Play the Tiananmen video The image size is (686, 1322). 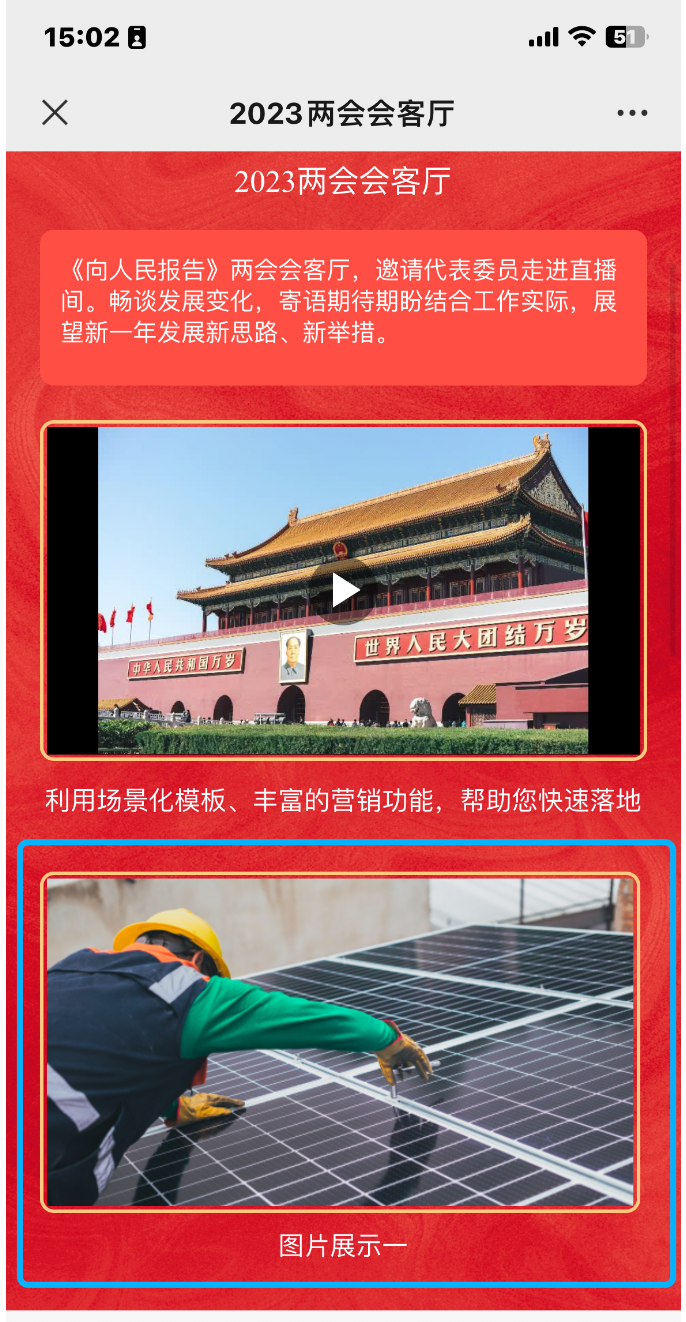click(x=344, y=590)
